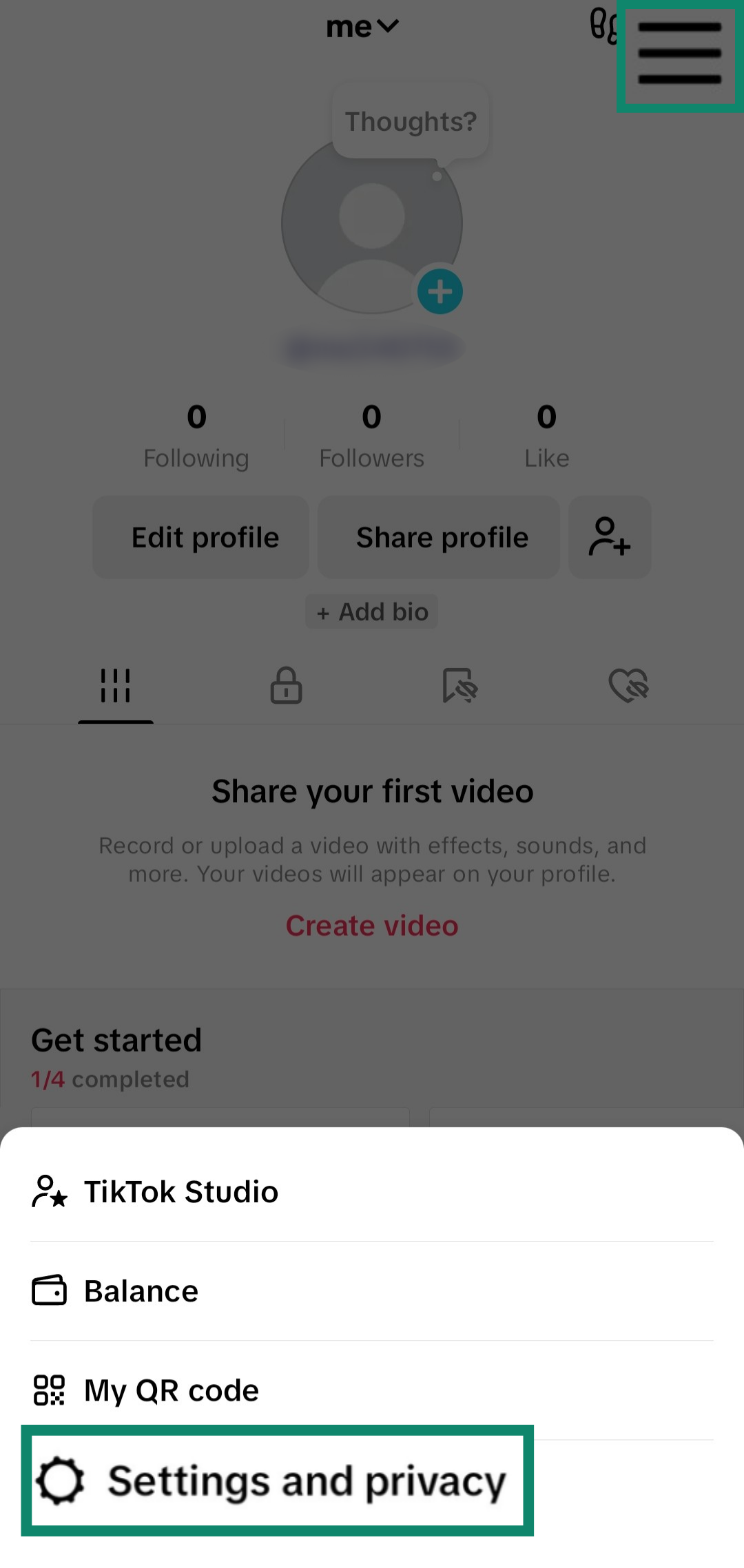
Task: Click the QR code icon
Action: [50, 1389]
